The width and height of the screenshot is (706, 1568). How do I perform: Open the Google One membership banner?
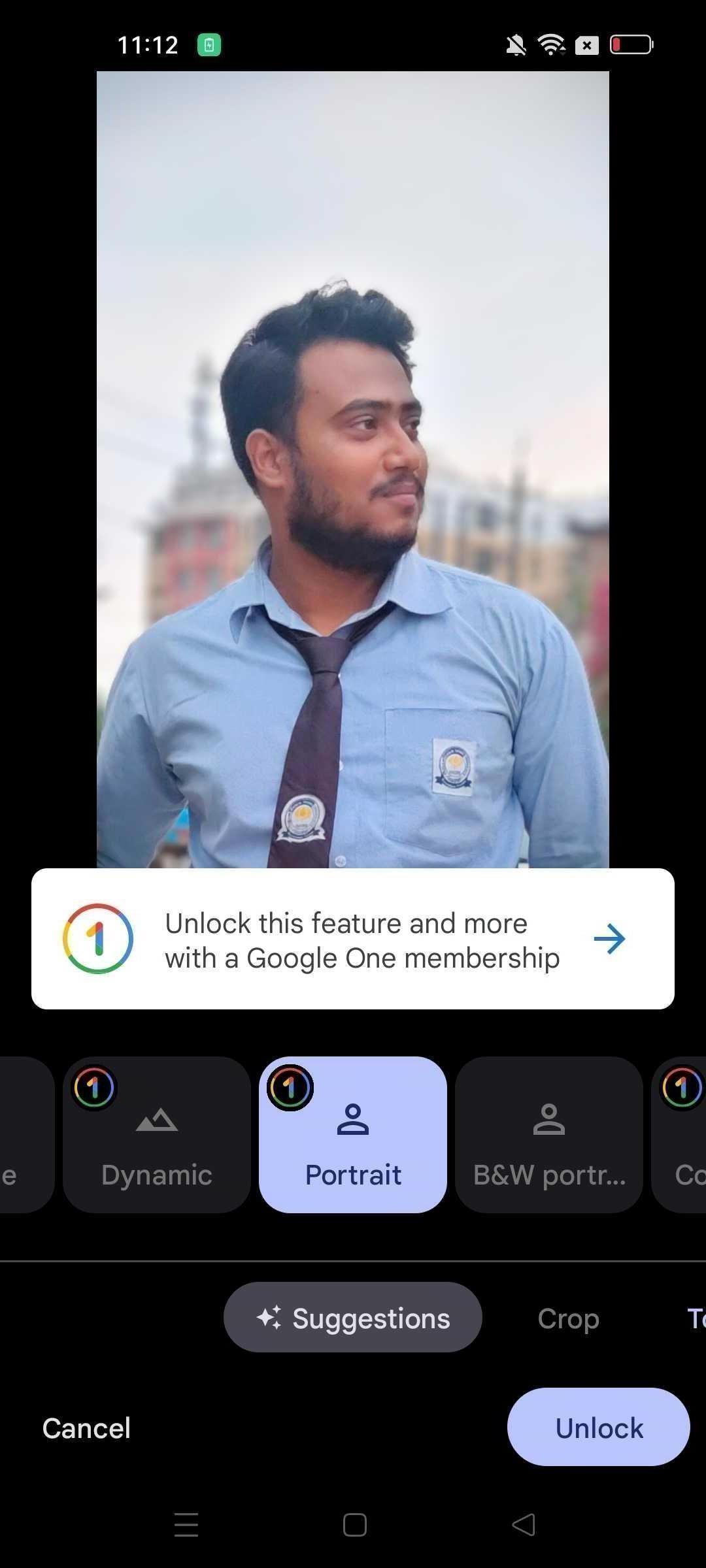tap(353, 939)
